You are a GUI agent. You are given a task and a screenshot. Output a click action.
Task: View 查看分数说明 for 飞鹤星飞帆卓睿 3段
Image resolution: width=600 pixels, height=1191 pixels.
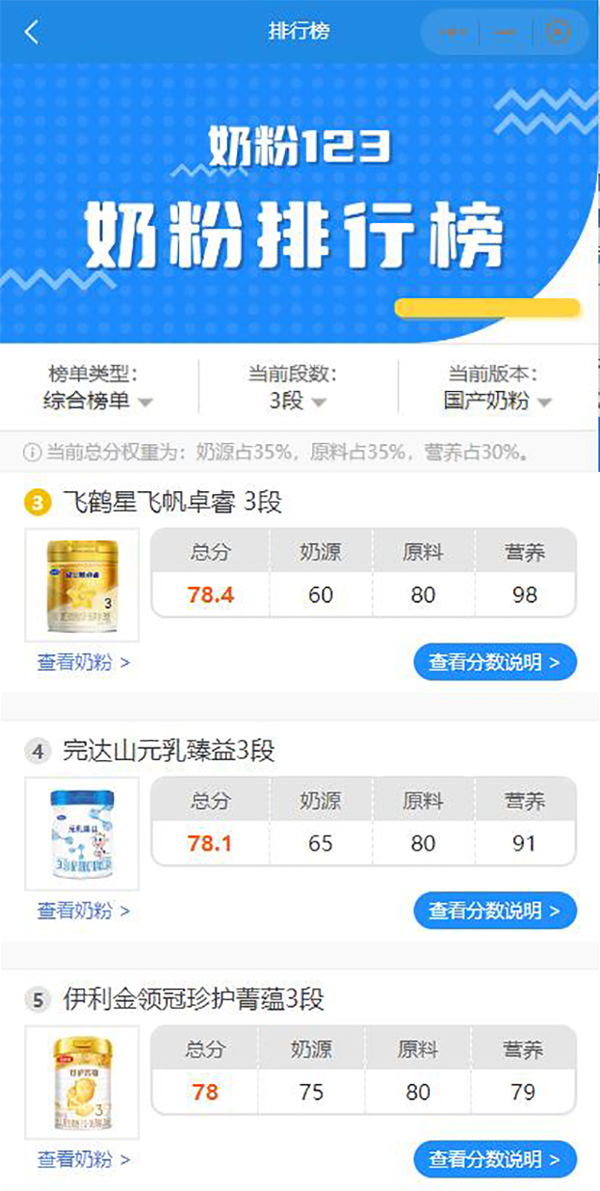tap(495, 662)
